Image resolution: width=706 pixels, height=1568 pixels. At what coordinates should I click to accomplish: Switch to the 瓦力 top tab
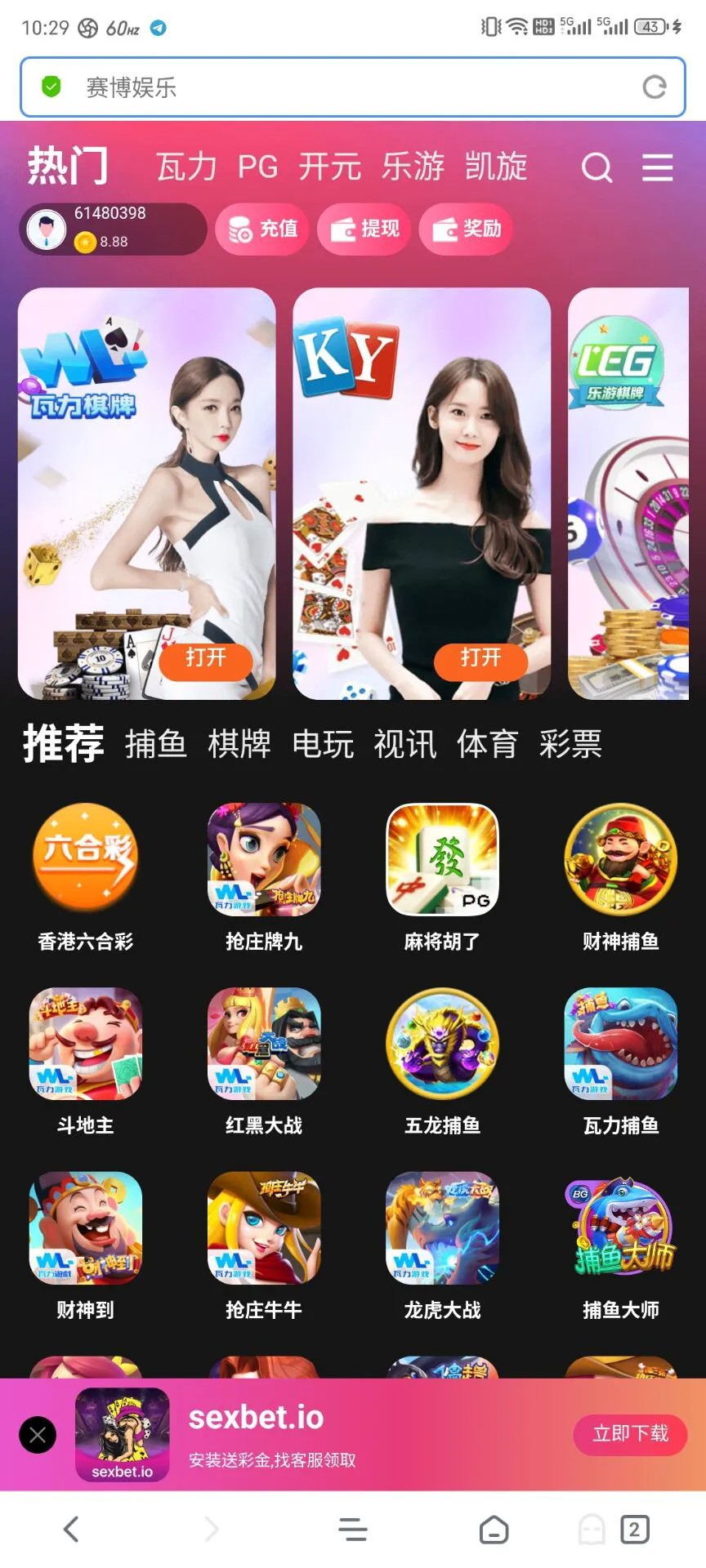pos(186,167)
